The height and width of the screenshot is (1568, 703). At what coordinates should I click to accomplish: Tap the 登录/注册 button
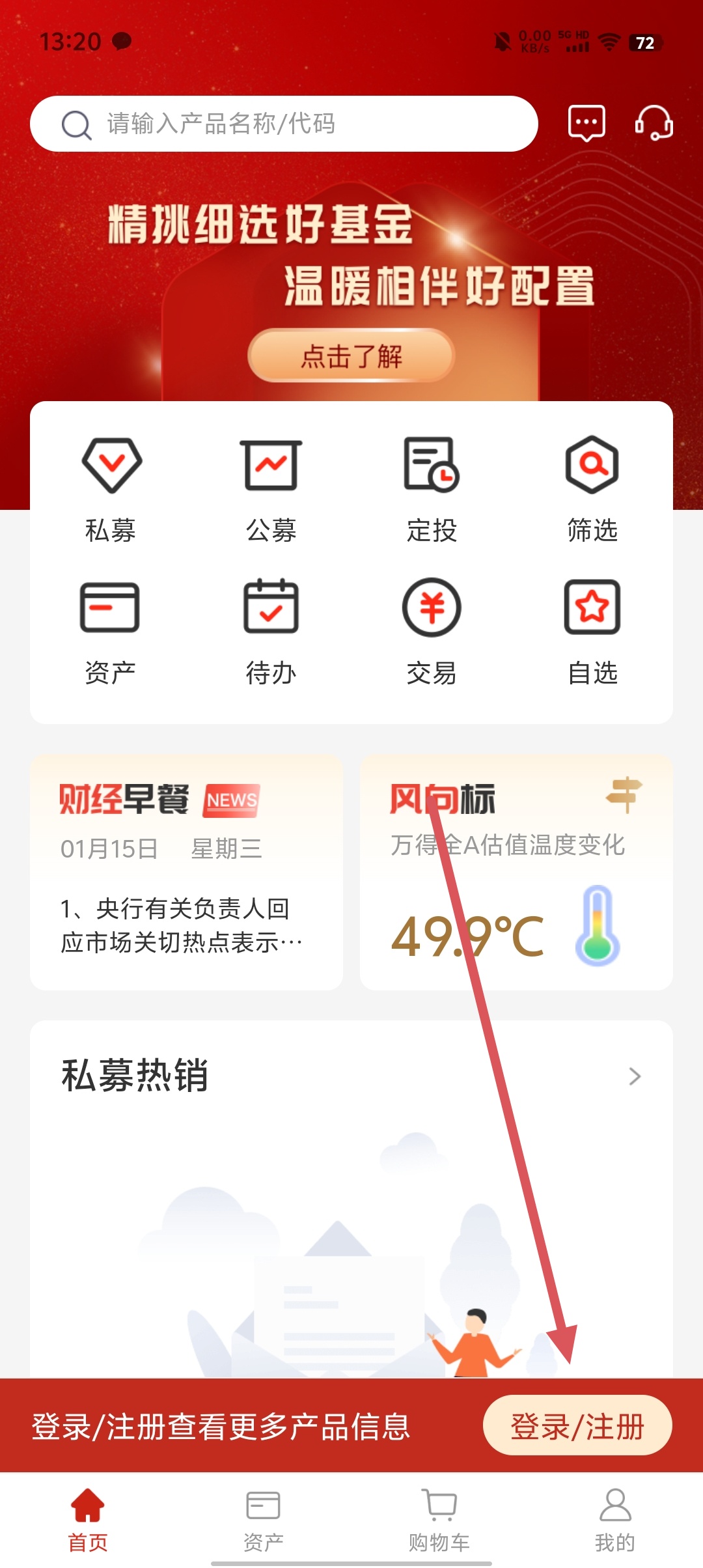tap(577, 1425)
